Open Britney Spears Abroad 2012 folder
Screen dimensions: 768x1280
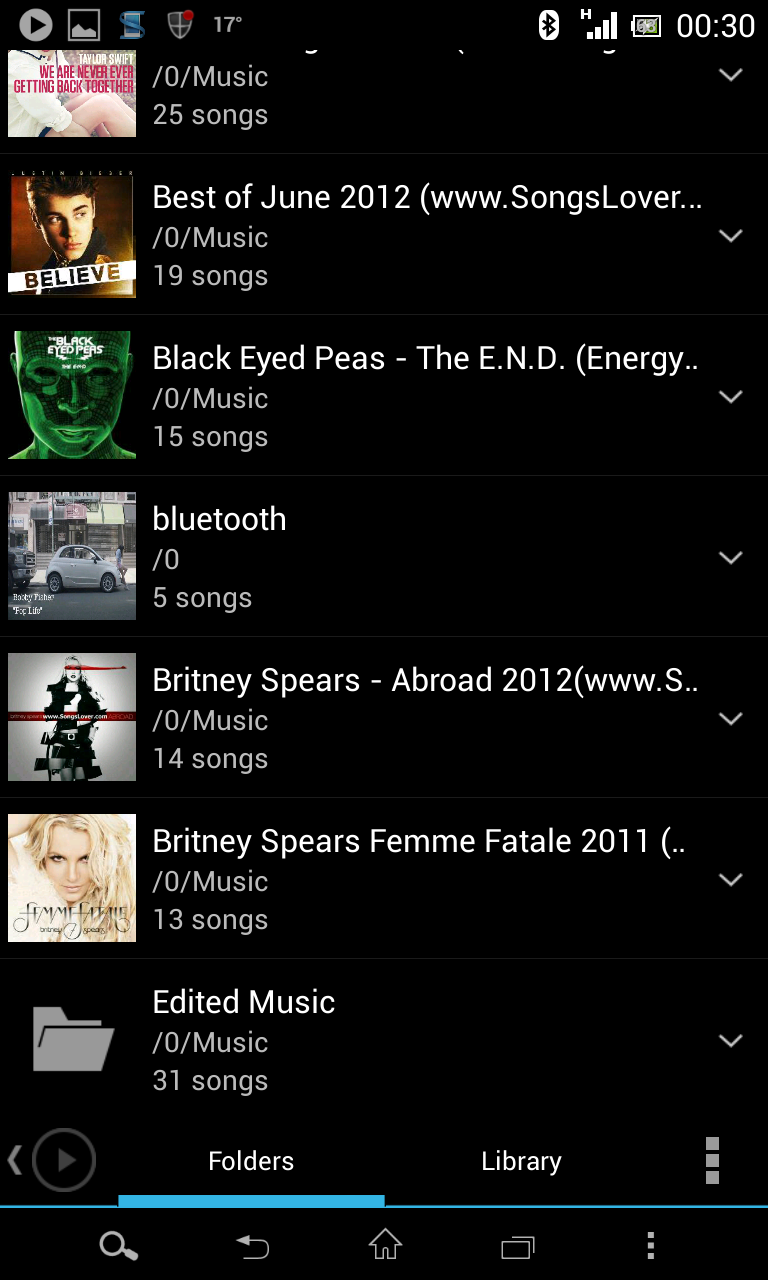pos(400,718)
